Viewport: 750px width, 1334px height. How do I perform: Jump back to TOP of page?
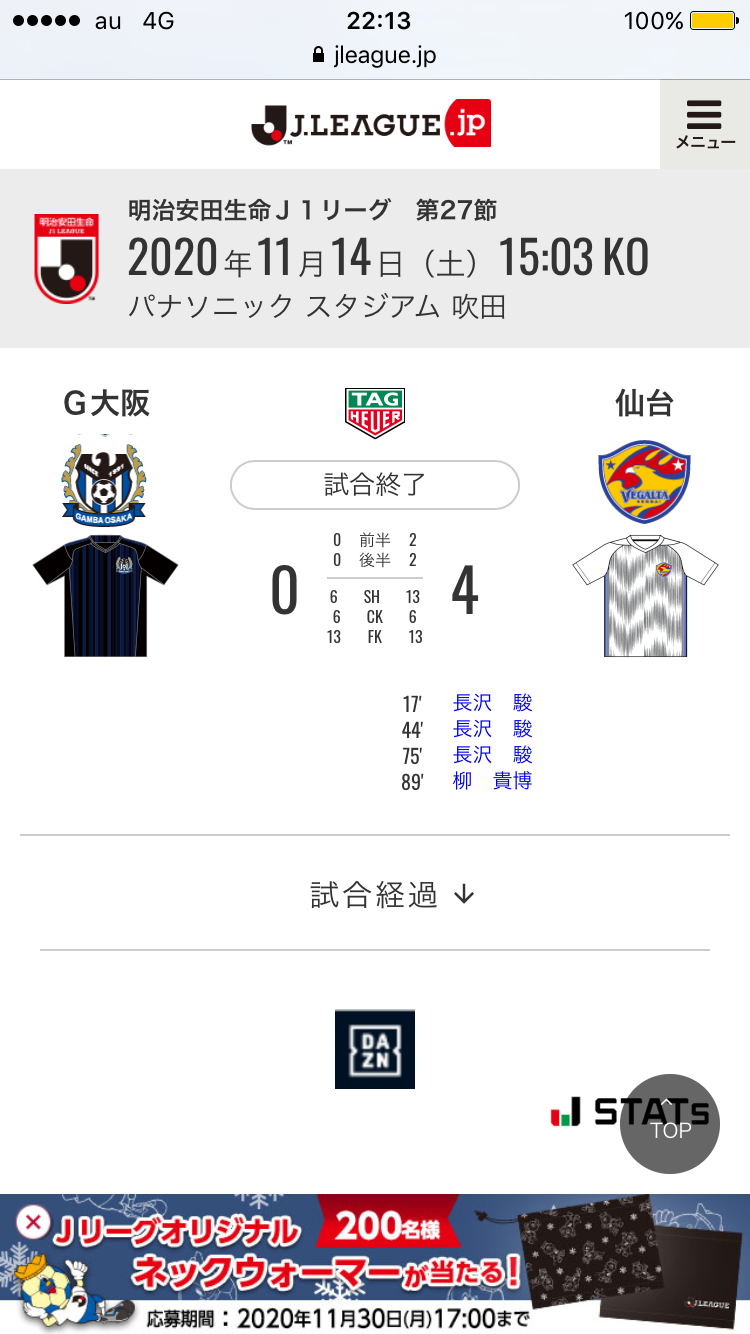(670, 1124)
